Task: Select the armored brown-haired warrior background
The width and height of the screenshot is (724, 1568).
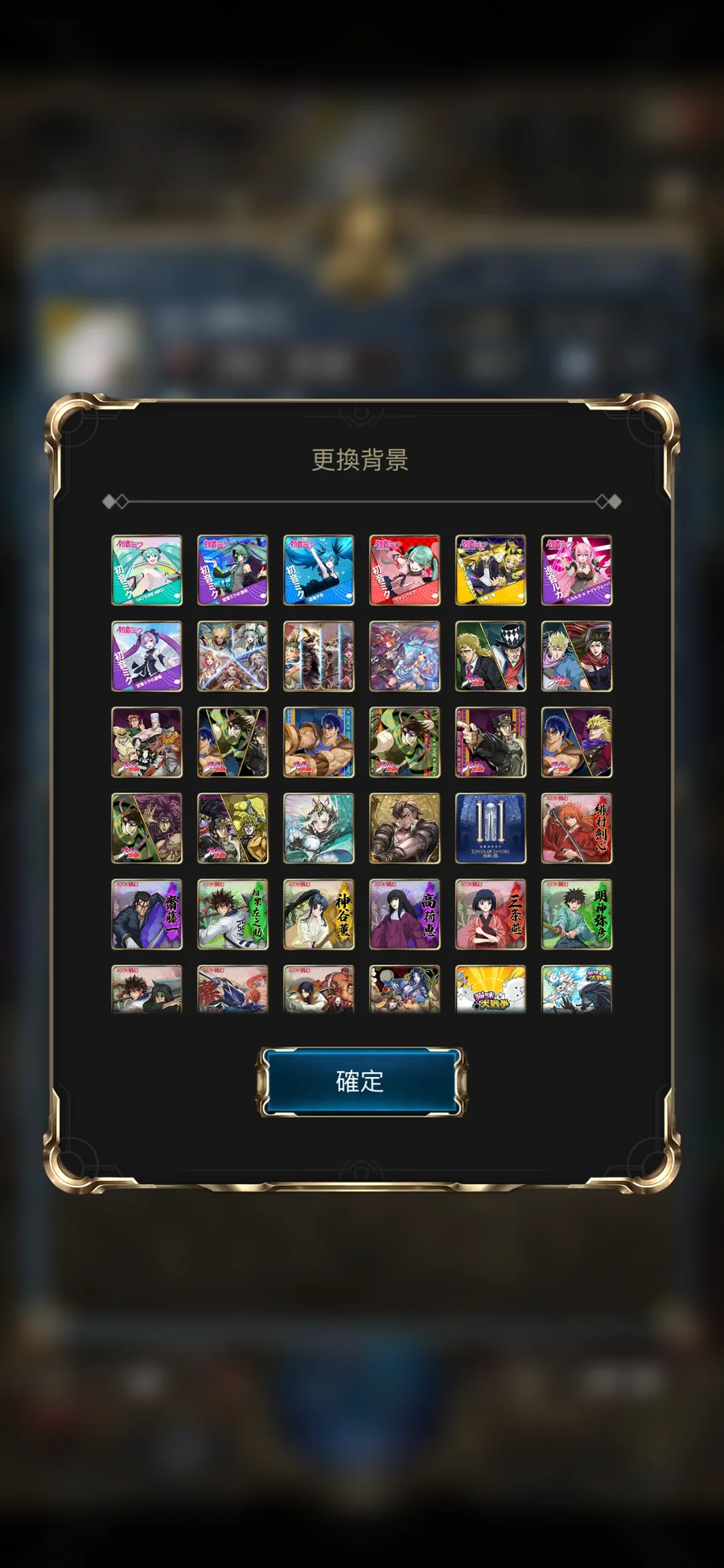Action: click(x=405, y=828)
